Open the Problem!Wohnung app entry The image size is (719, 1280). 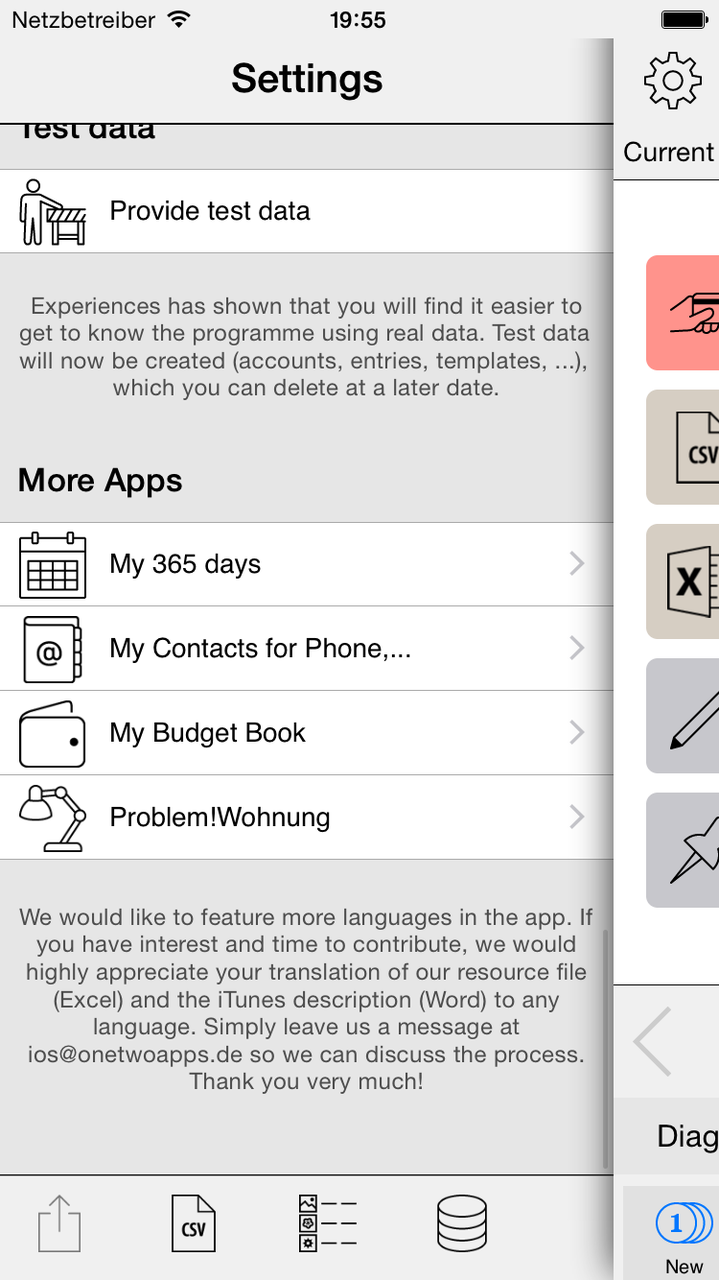306,817
